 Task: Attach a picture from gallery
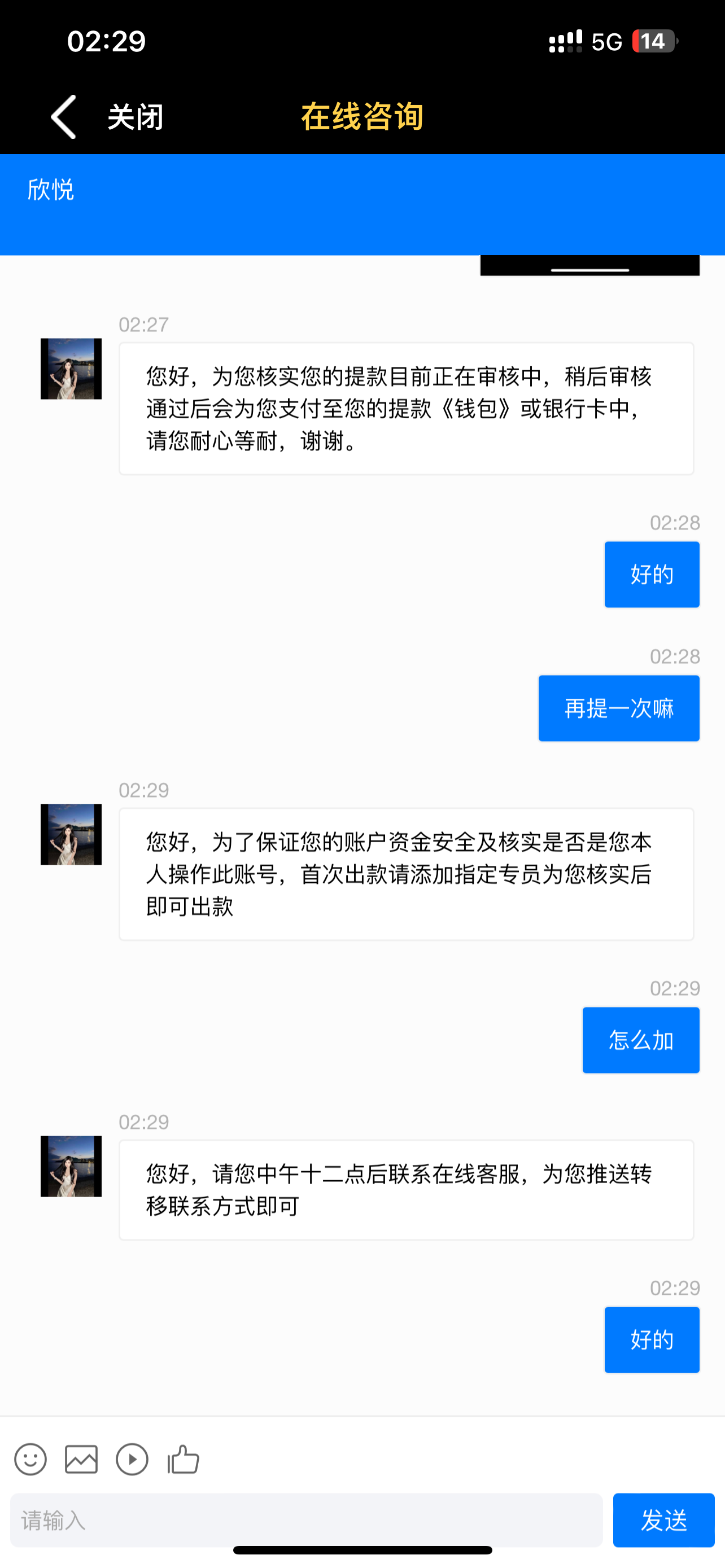tap(81, 1460)
